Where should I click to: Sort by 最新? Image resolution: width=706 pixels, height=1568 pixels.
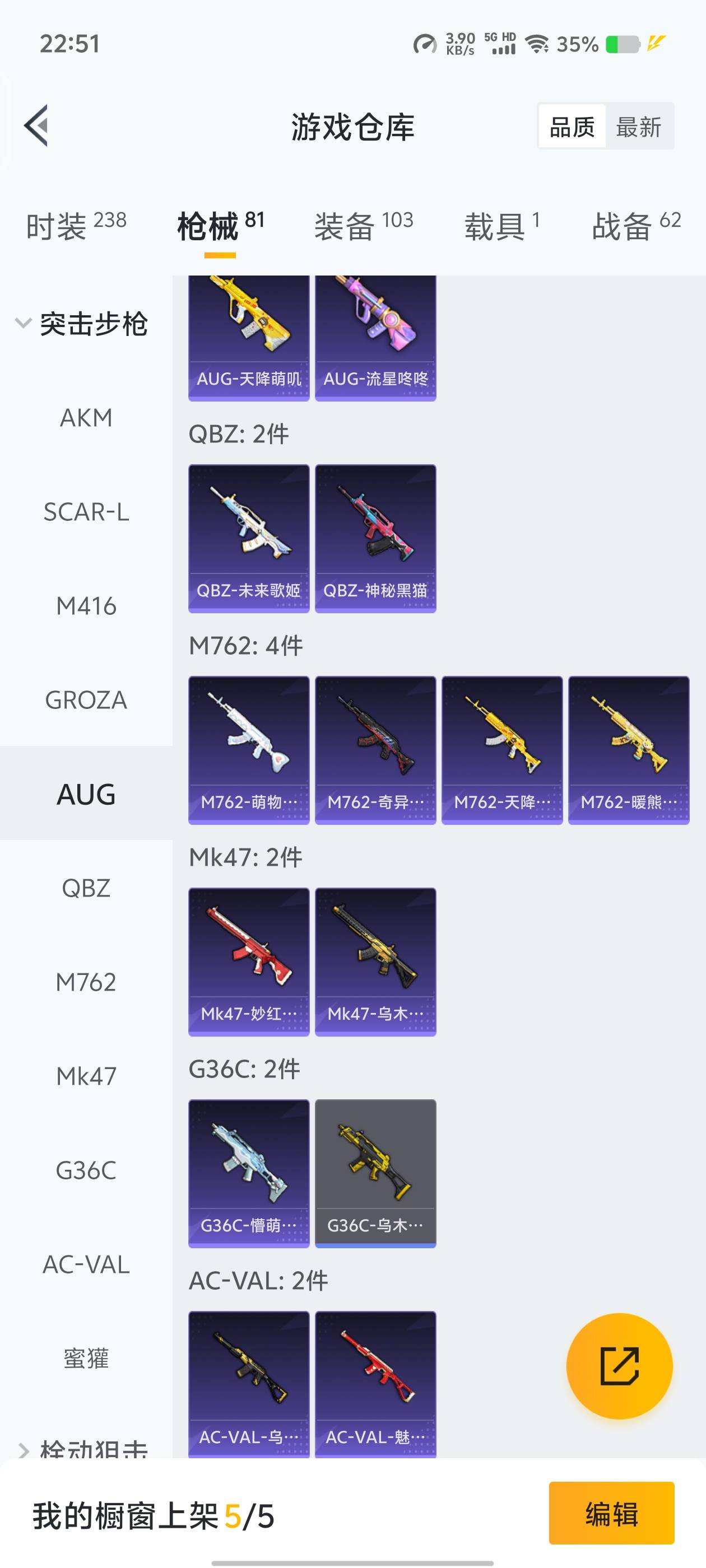(638, 127)
